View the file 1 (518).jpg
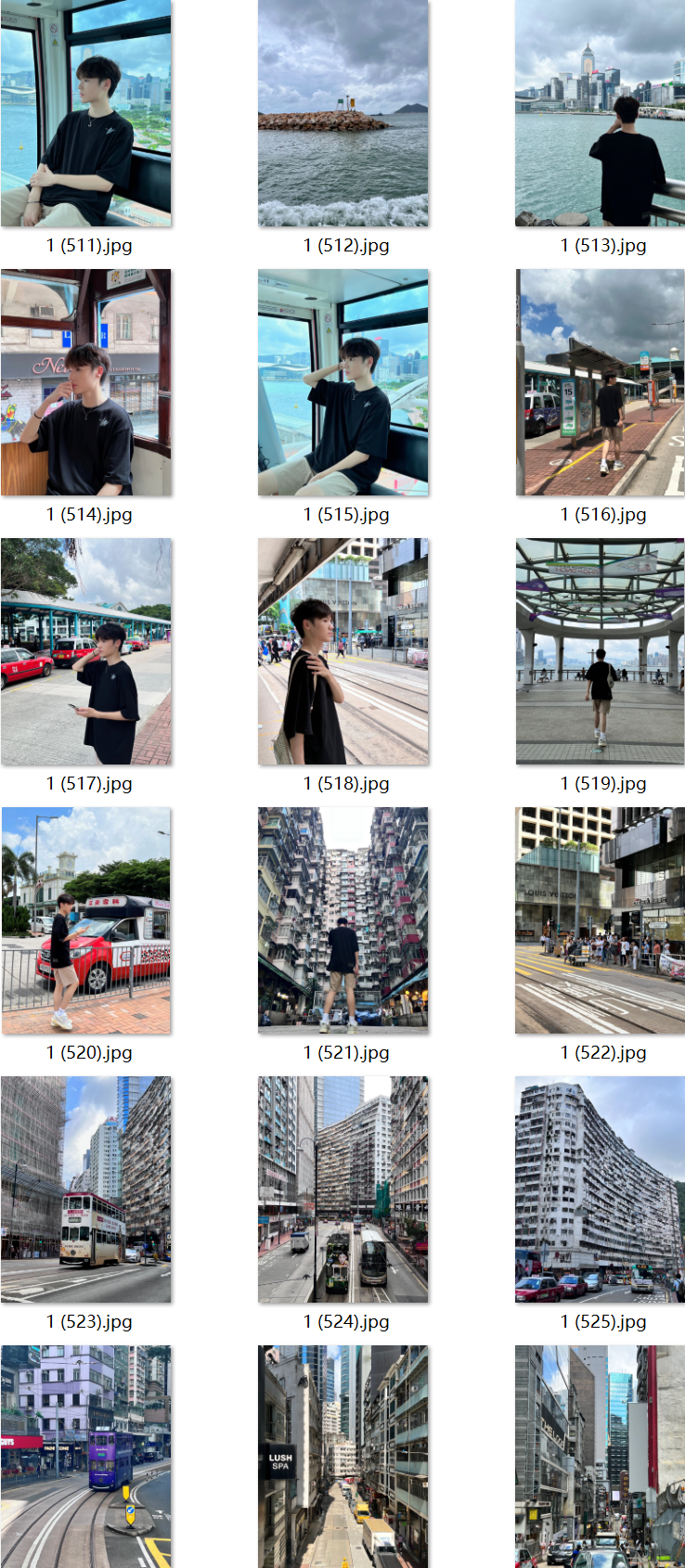 [x=343, y=651]
